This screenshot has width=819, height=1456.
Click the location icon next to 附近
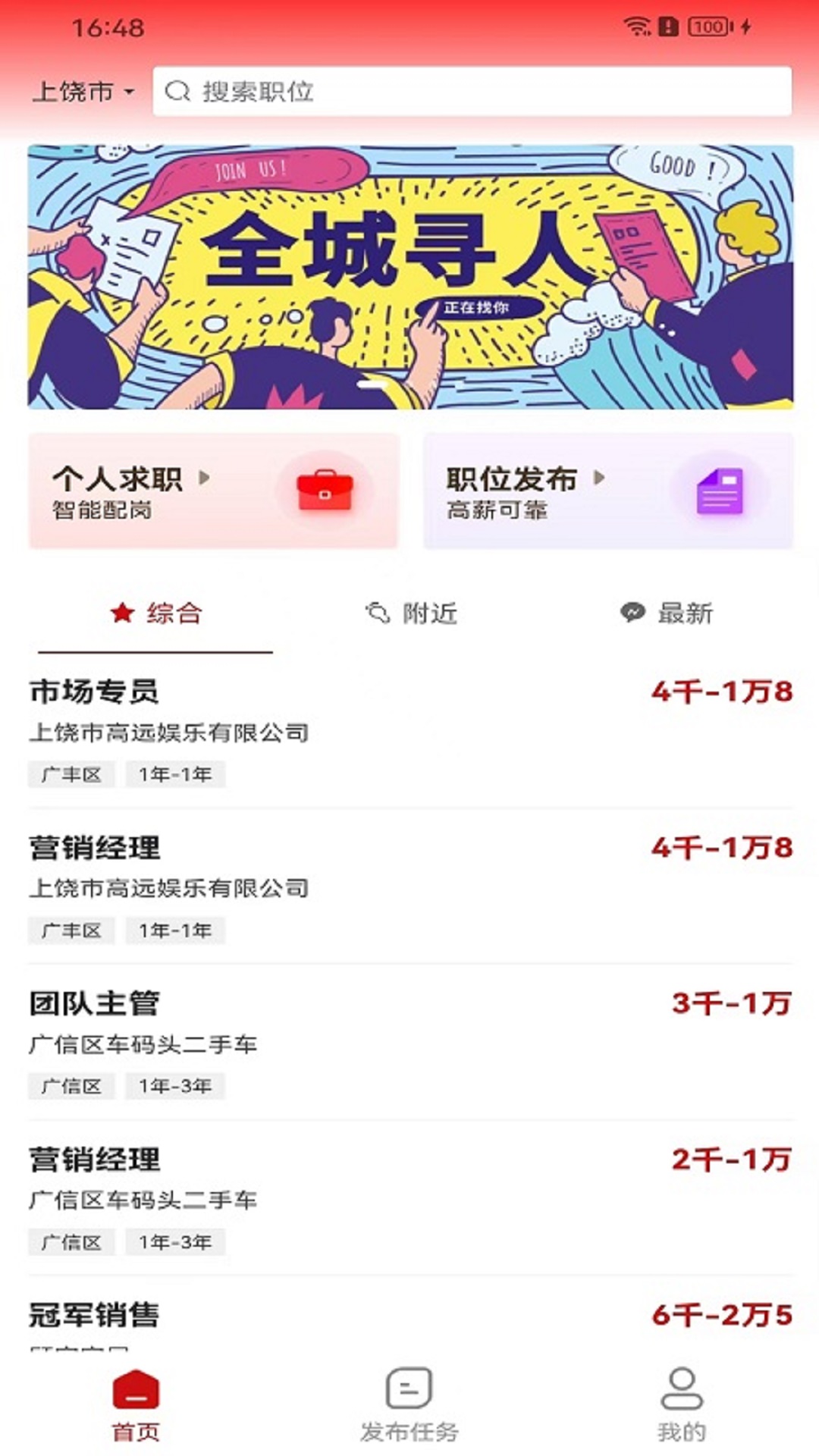point(377,614)
